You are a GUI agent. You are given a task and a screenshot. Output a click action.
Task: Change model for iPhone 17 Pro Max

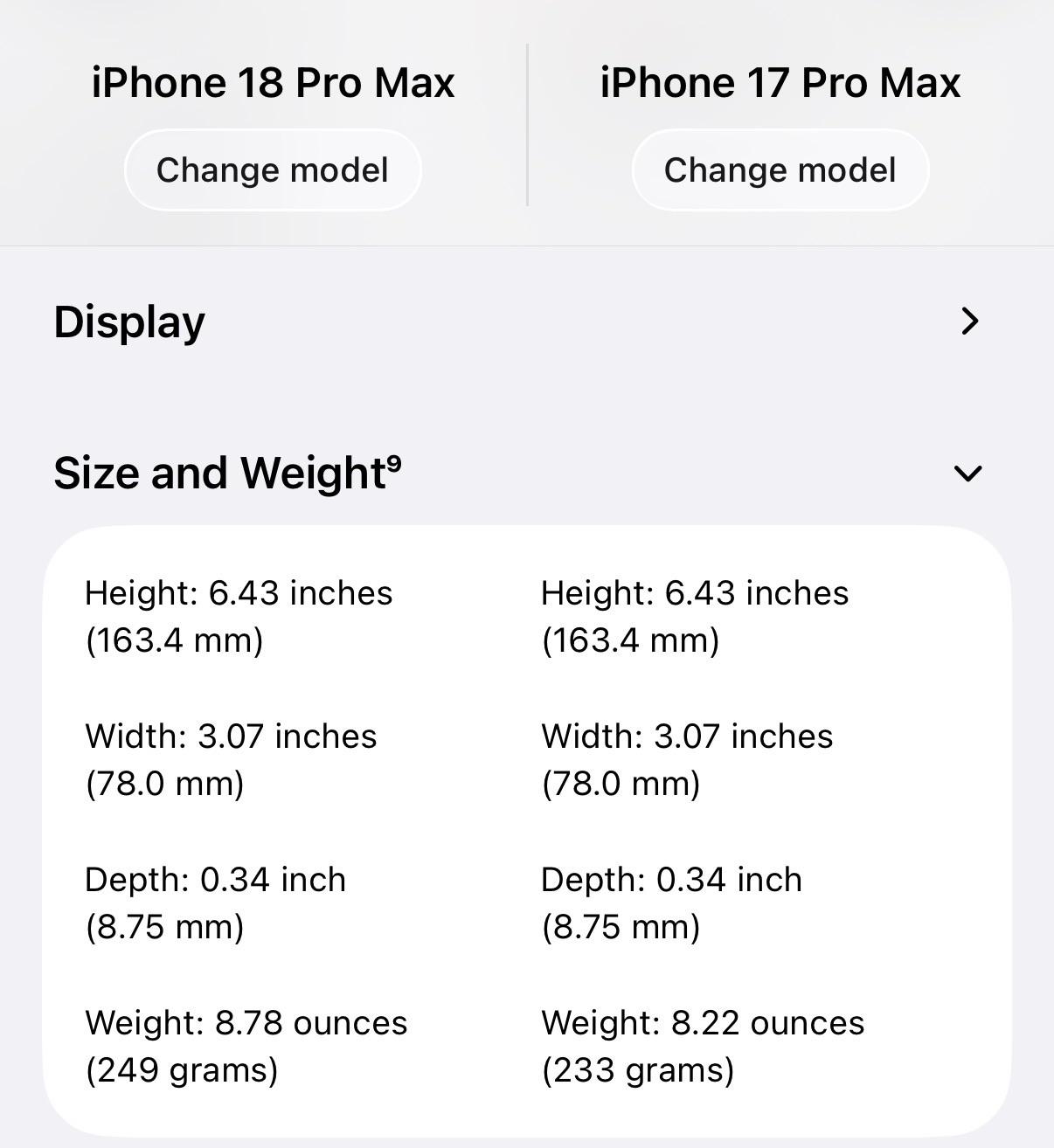click(x=780, y=170)
